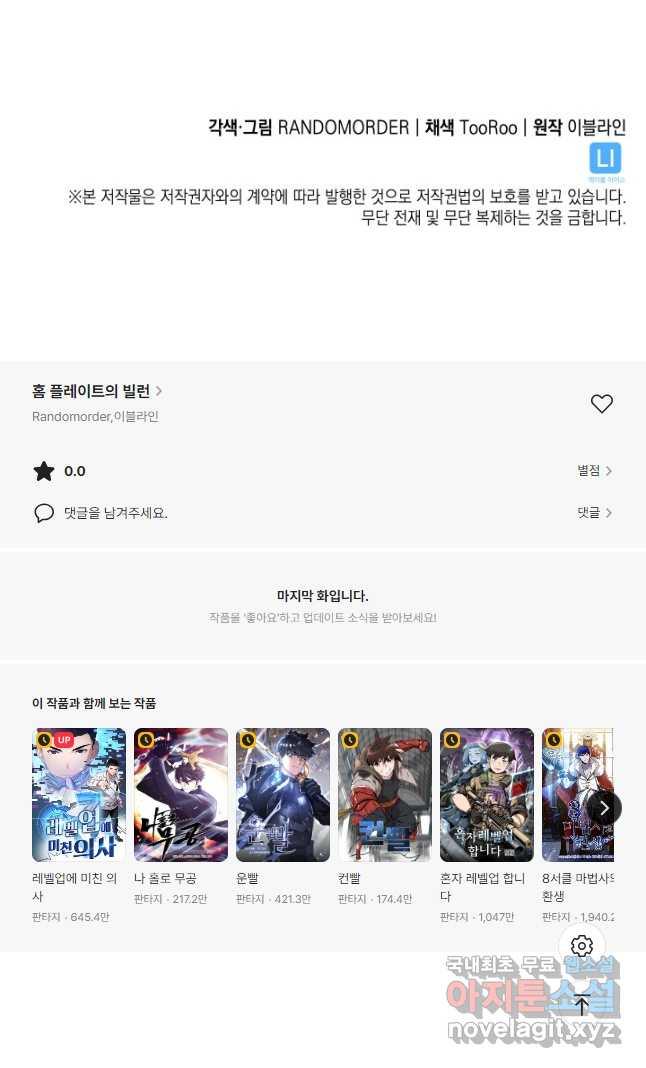Open 혼자 레벨업 합니다 card
The image size is (646, 1068).
click(487, 795)
